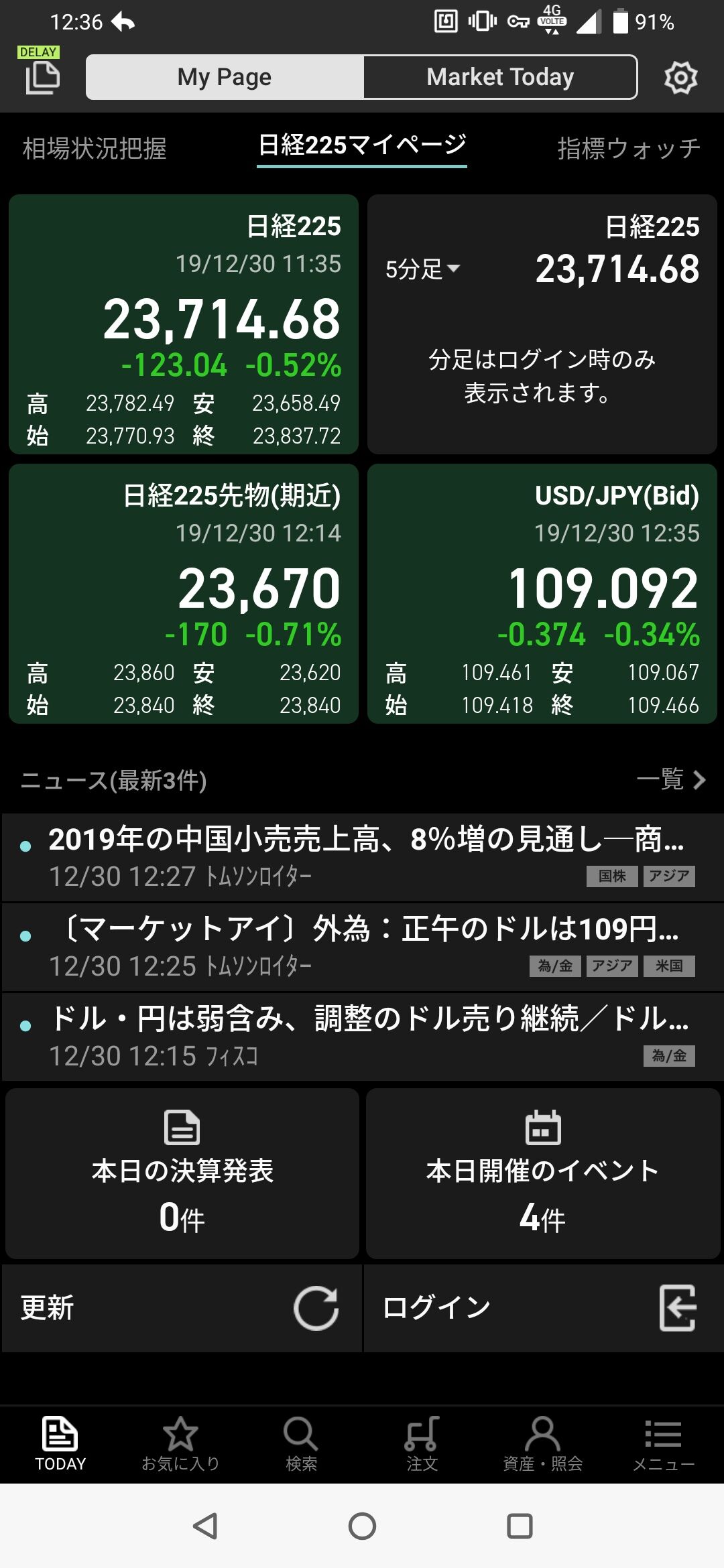The width and height of the screenshot is (724, 1568).
Task: Go to the お気に入り favorites tab
Action: coord(181,1444)
